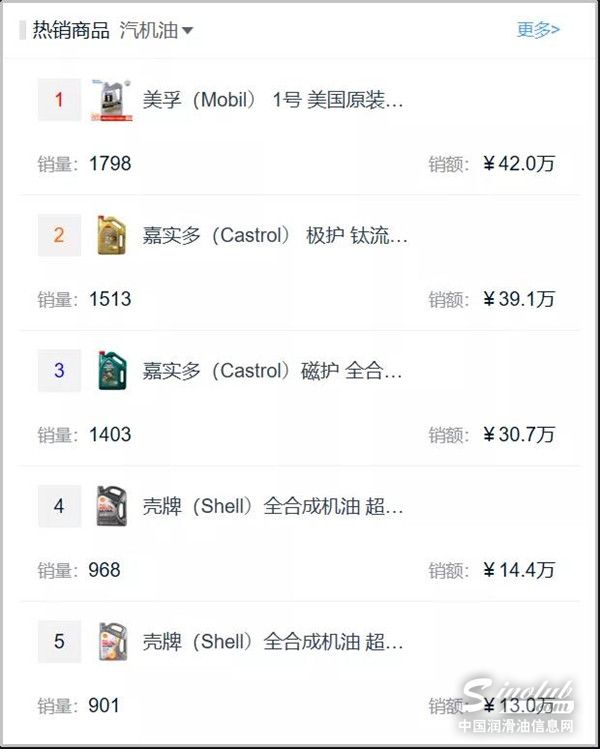The height and width of the screenshot is (749, 600).
Task: Tap 更多 to view more hot products
Action: click(x=538, y=29)
